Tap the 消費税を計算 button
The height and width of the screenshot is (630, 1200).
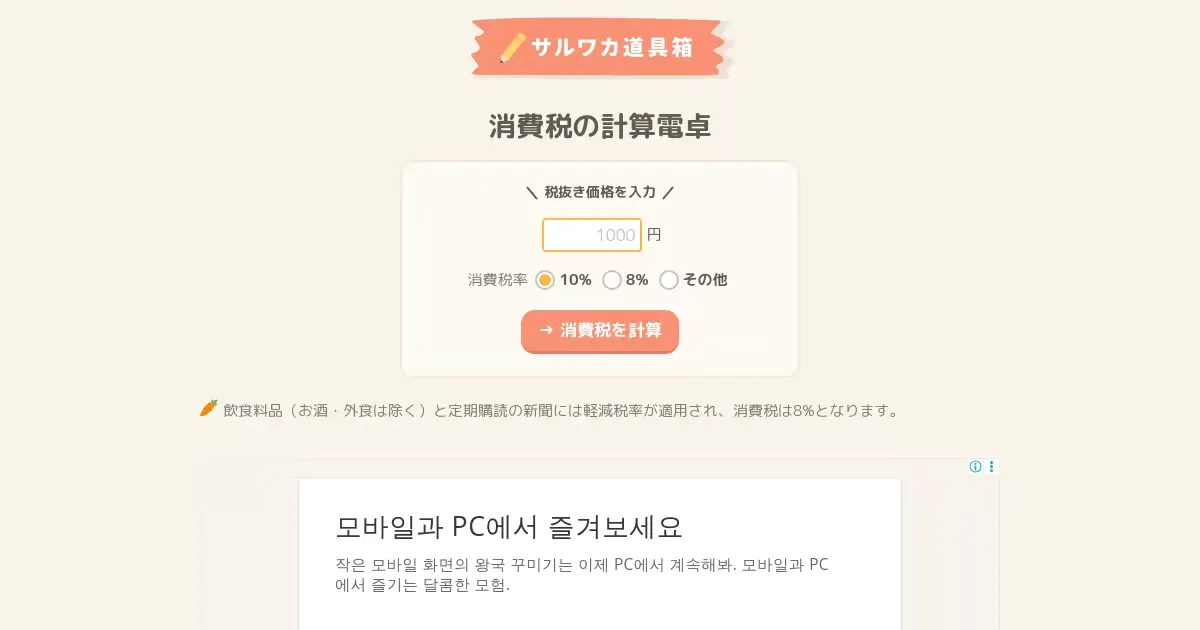(600, 331)
